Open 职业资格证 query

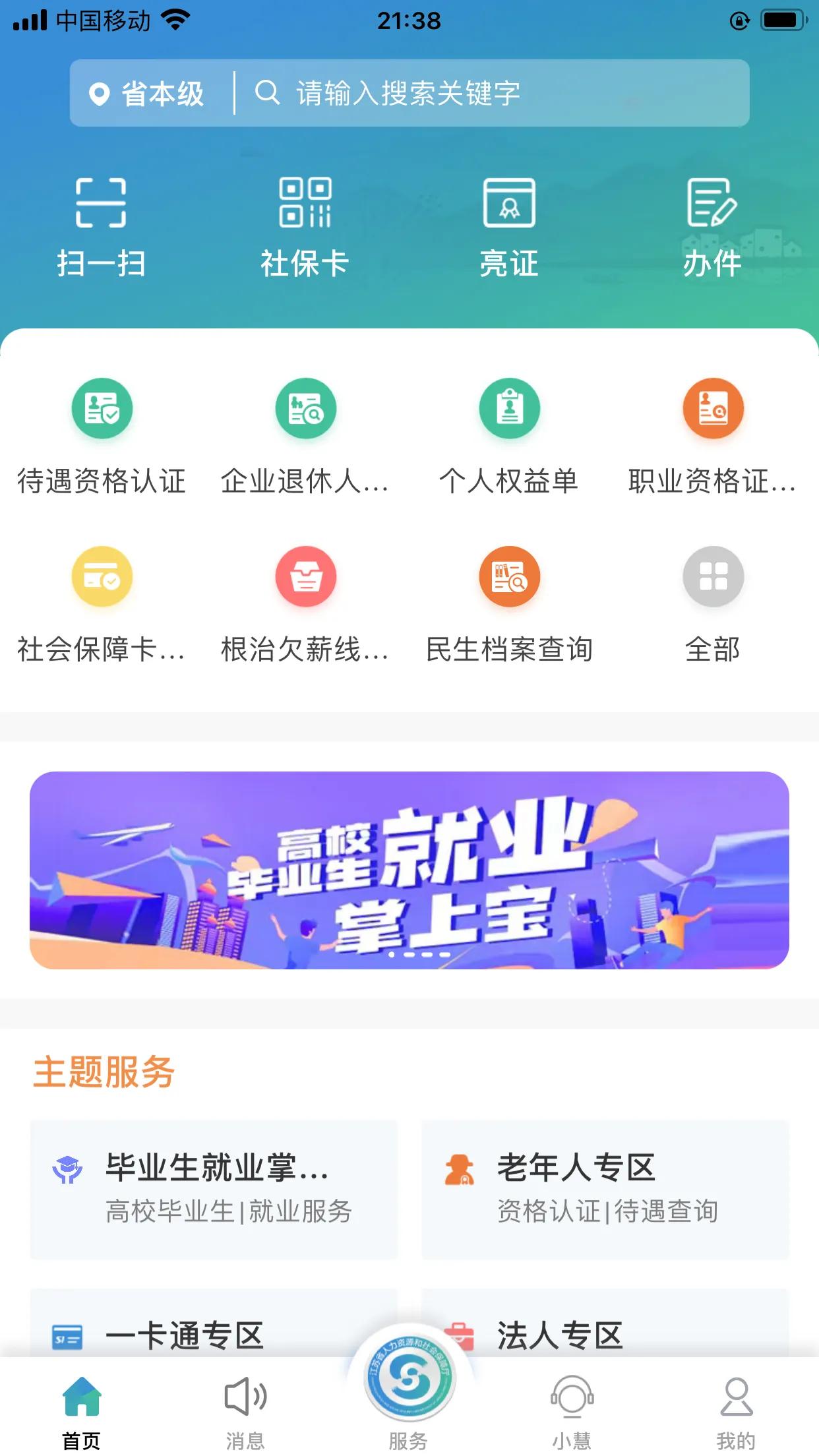coord(713,435)
